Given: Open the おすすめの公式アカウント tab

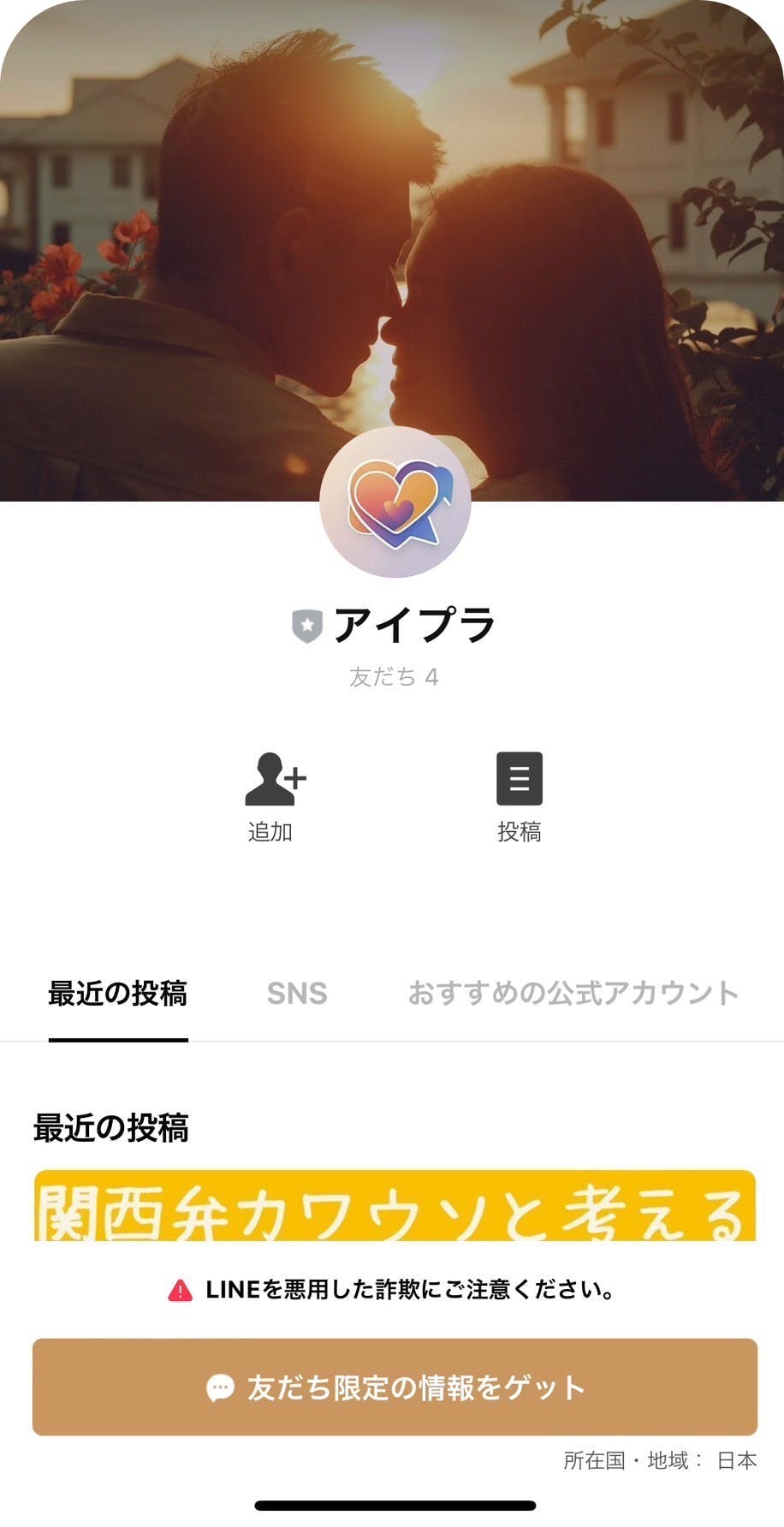Looking at the screenshot, I should click(573, 994).
